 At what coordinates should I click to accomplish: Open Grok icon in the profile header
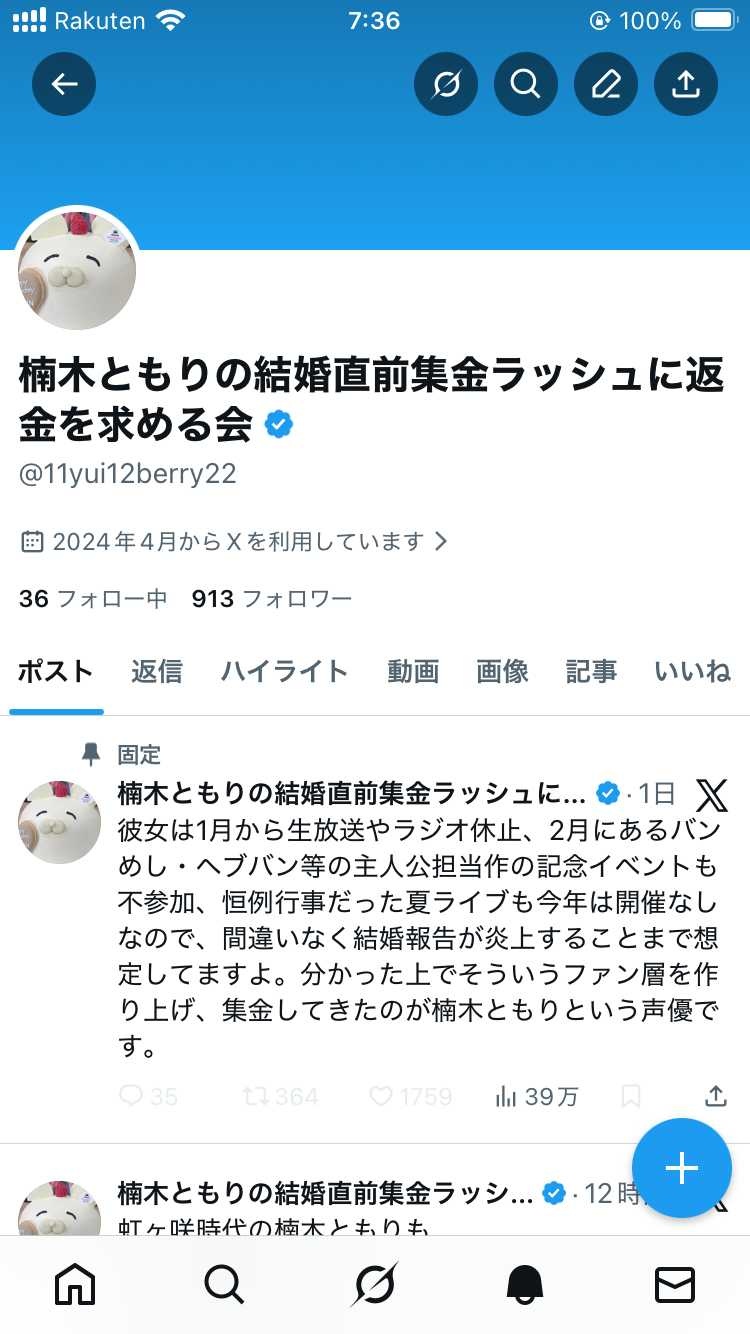(x=446, y=84)
